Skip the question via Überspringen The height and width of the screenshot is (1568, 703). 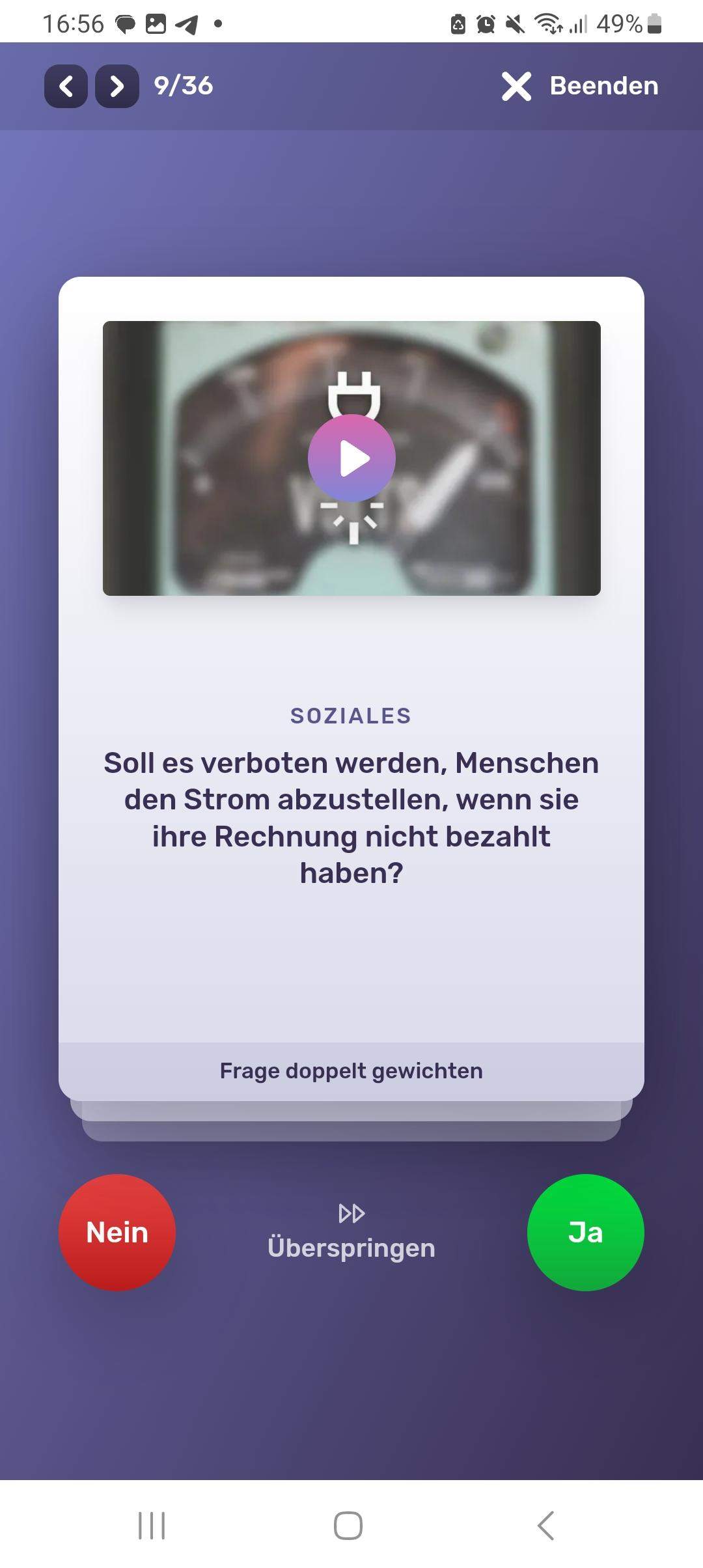point(351,1247)
